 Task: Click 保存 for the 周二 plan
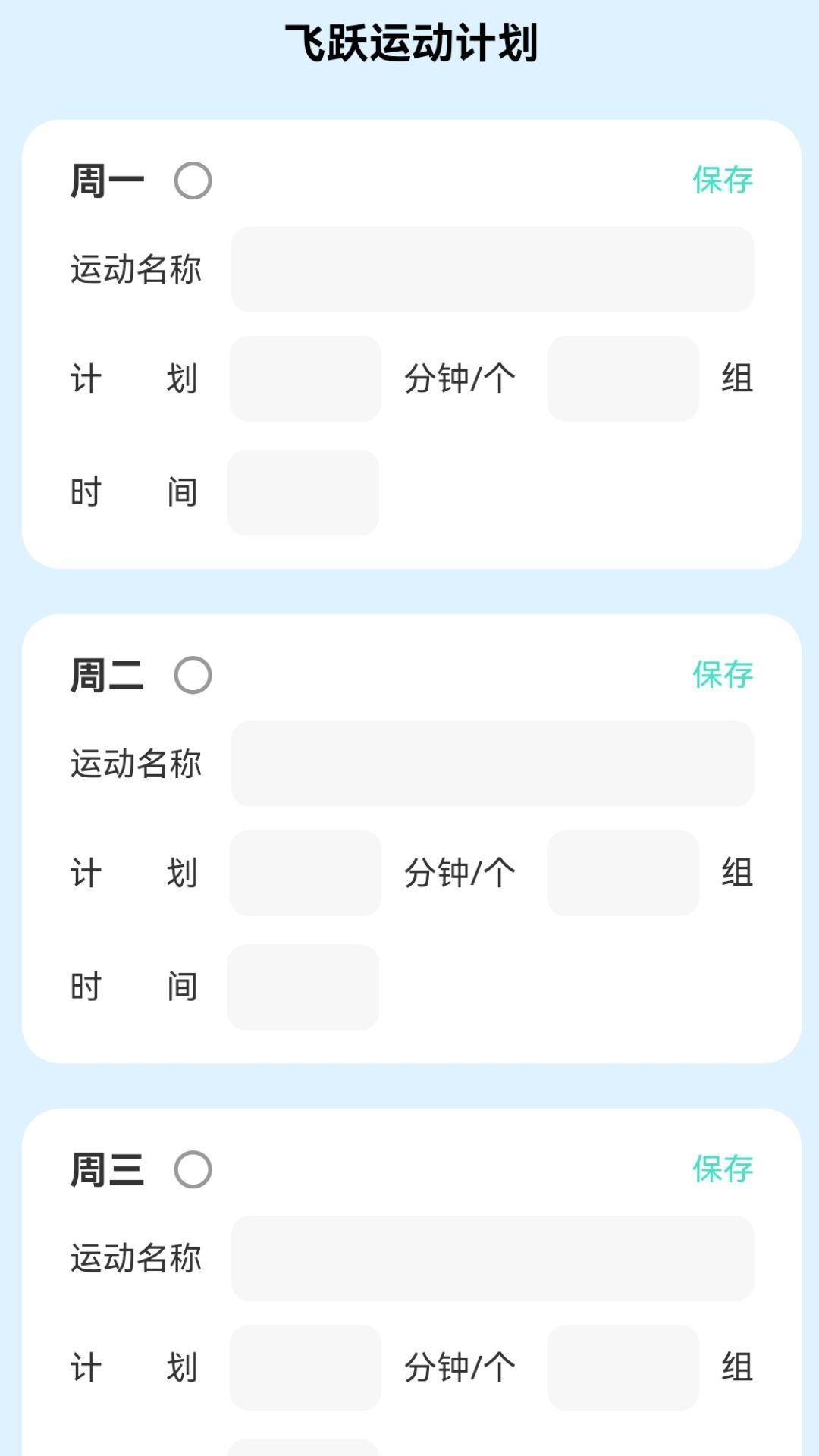pos(723,674)
